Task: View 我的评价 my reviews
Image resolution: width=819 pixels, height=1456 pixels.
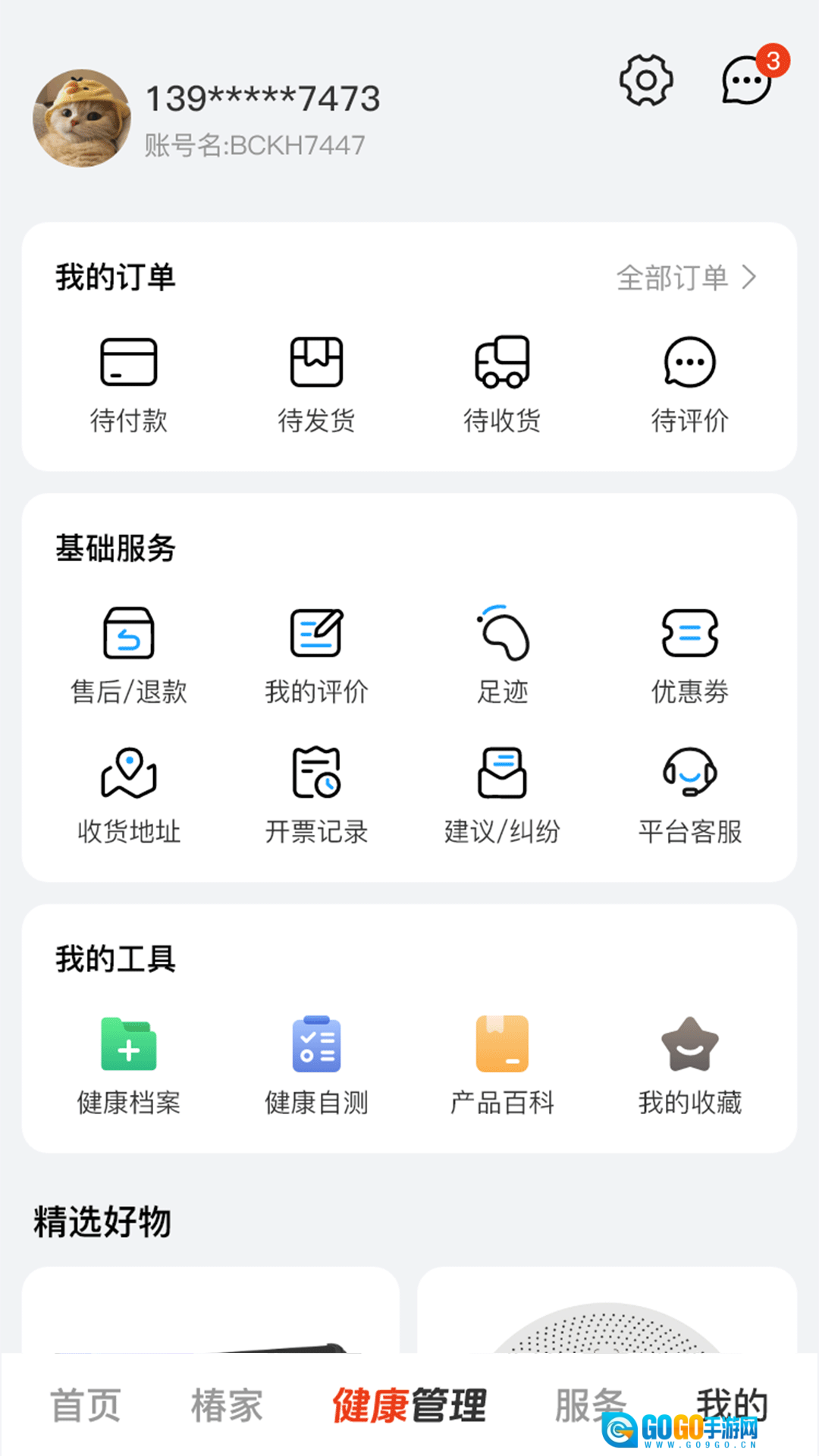Action: (316, 655)
